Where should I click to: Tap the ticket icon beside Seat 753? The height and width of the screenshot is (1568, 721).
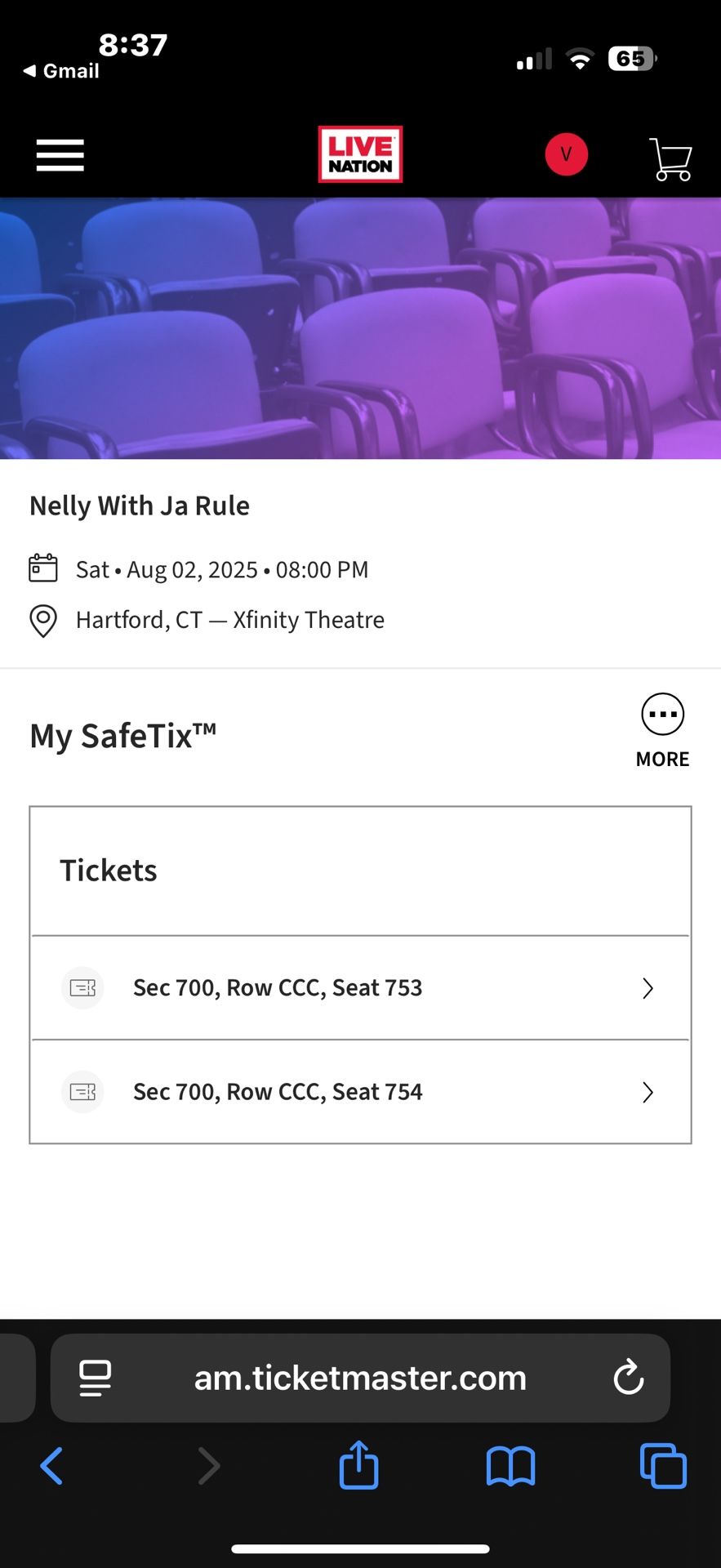(82, 987)
